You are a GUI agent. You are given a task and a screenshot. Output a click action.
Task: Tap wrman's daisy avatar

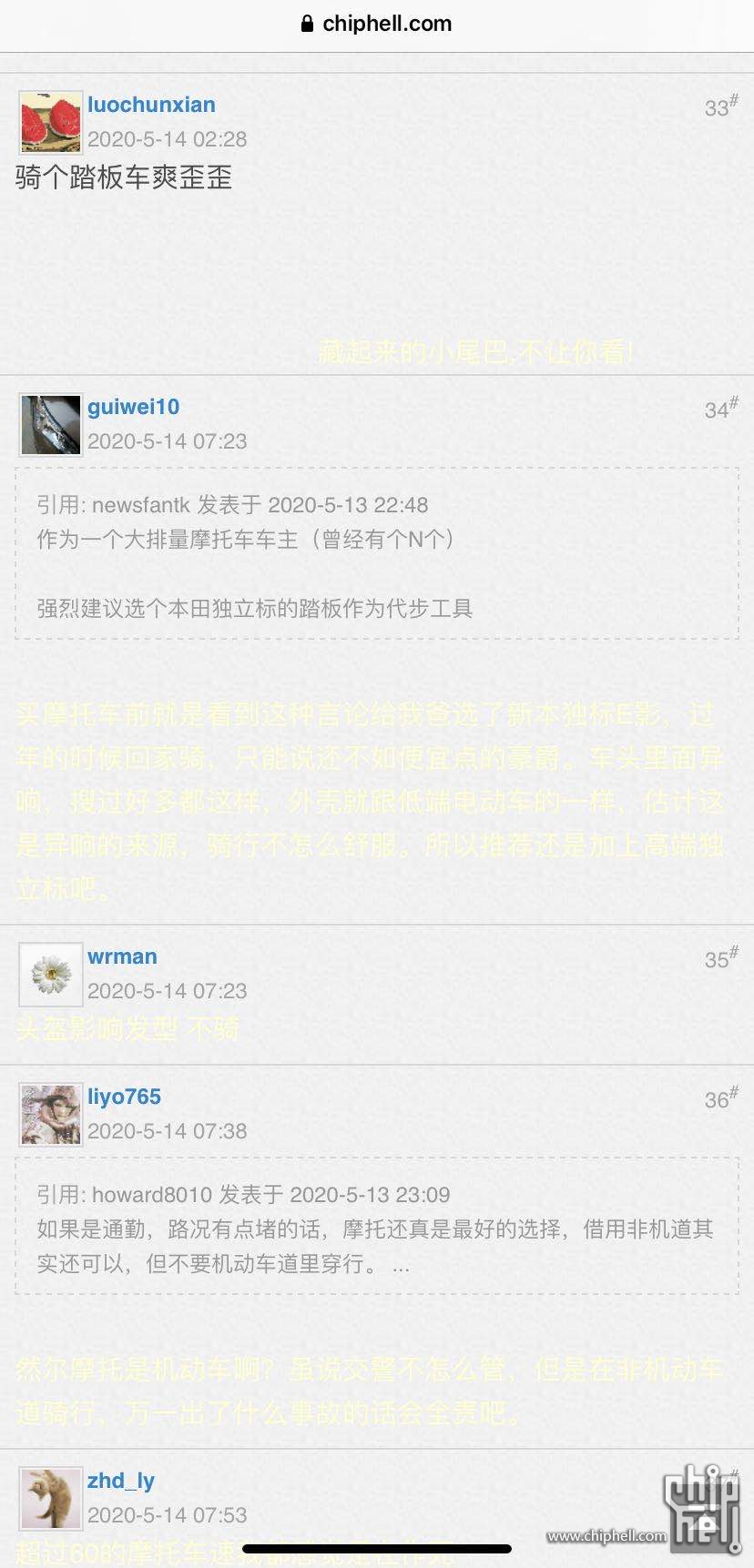pyautogui.click(x=51, y=974)
